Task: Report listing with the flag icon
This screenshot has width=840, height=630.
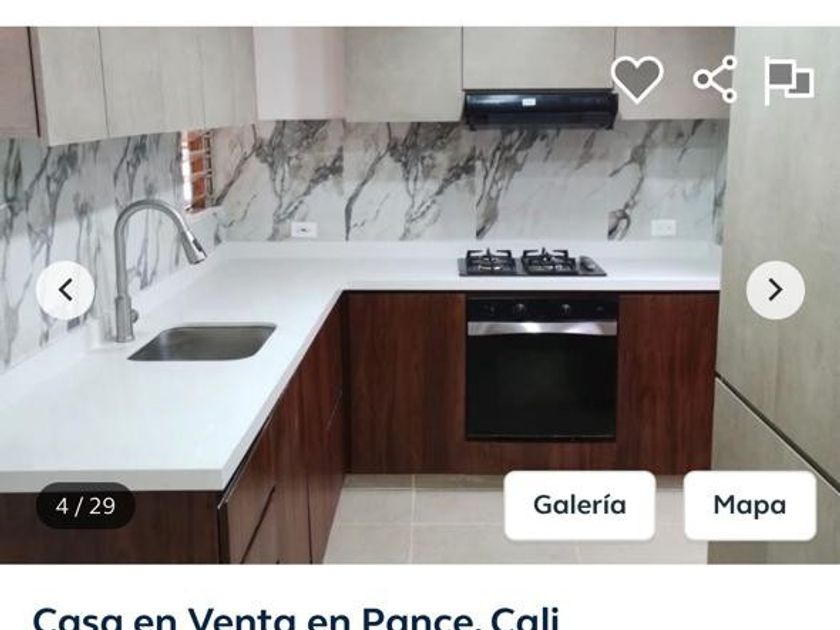Action: click(x=788, y=80)
